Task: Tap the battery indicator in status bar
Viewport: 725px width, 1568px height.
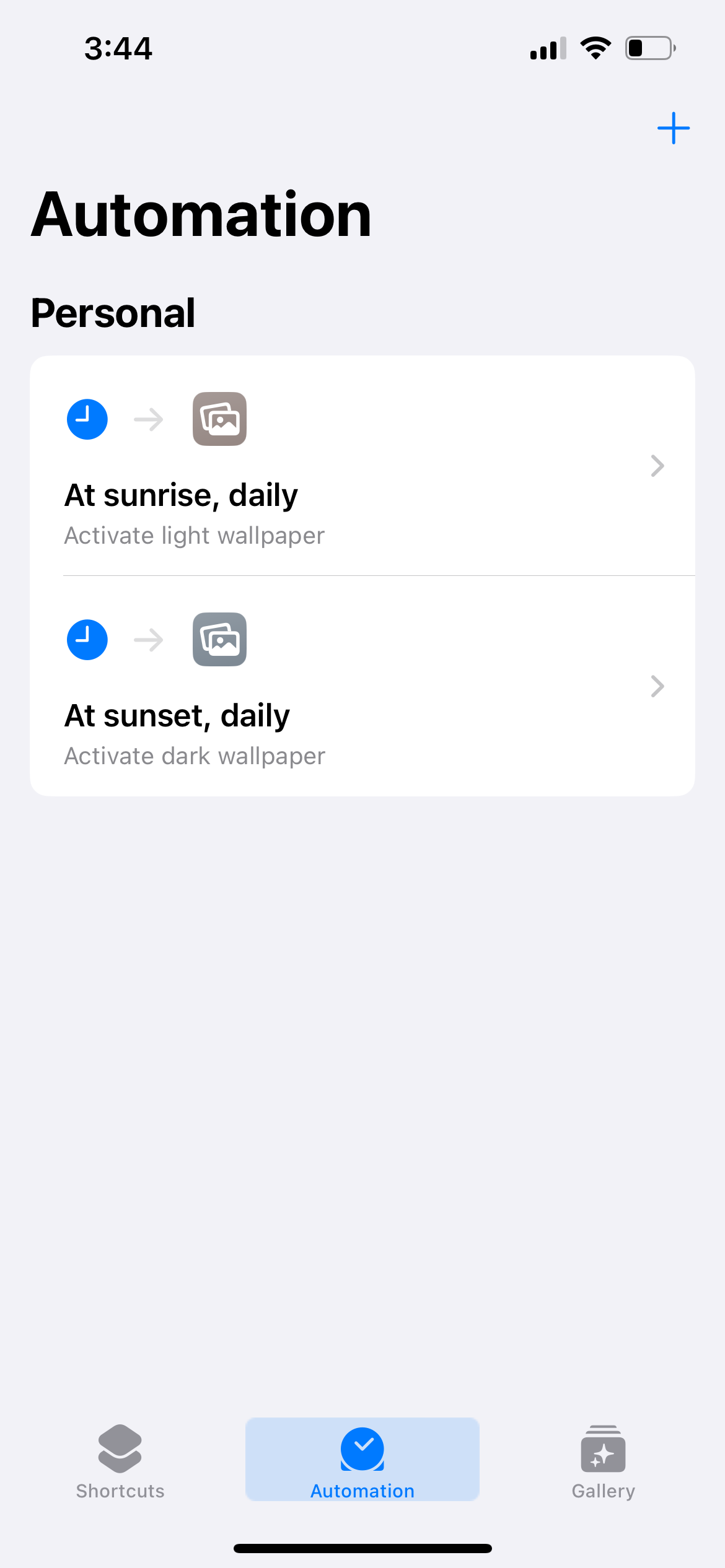Action: (x=648, y=48)
